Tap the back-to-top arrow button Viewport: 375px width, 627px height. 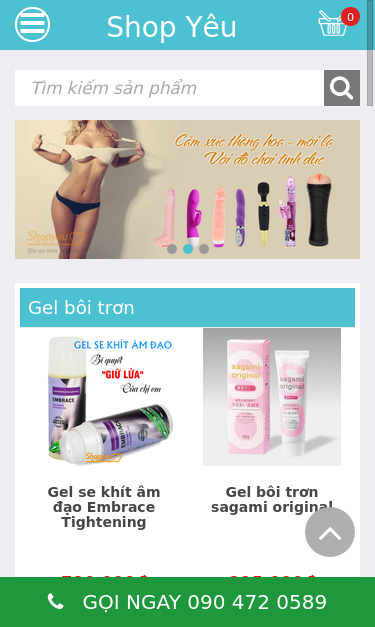(330, 532)
